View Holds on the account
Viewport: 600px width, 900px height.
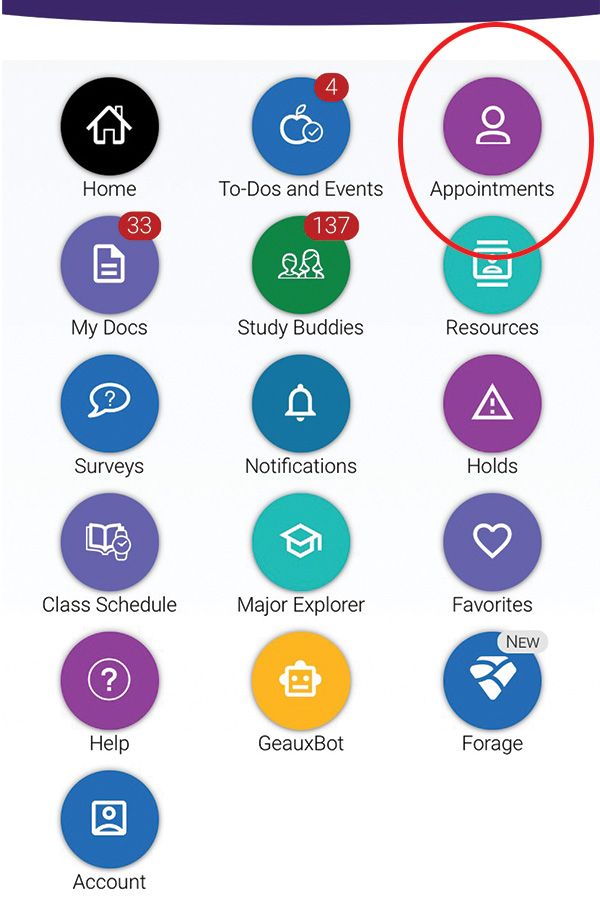492,404
